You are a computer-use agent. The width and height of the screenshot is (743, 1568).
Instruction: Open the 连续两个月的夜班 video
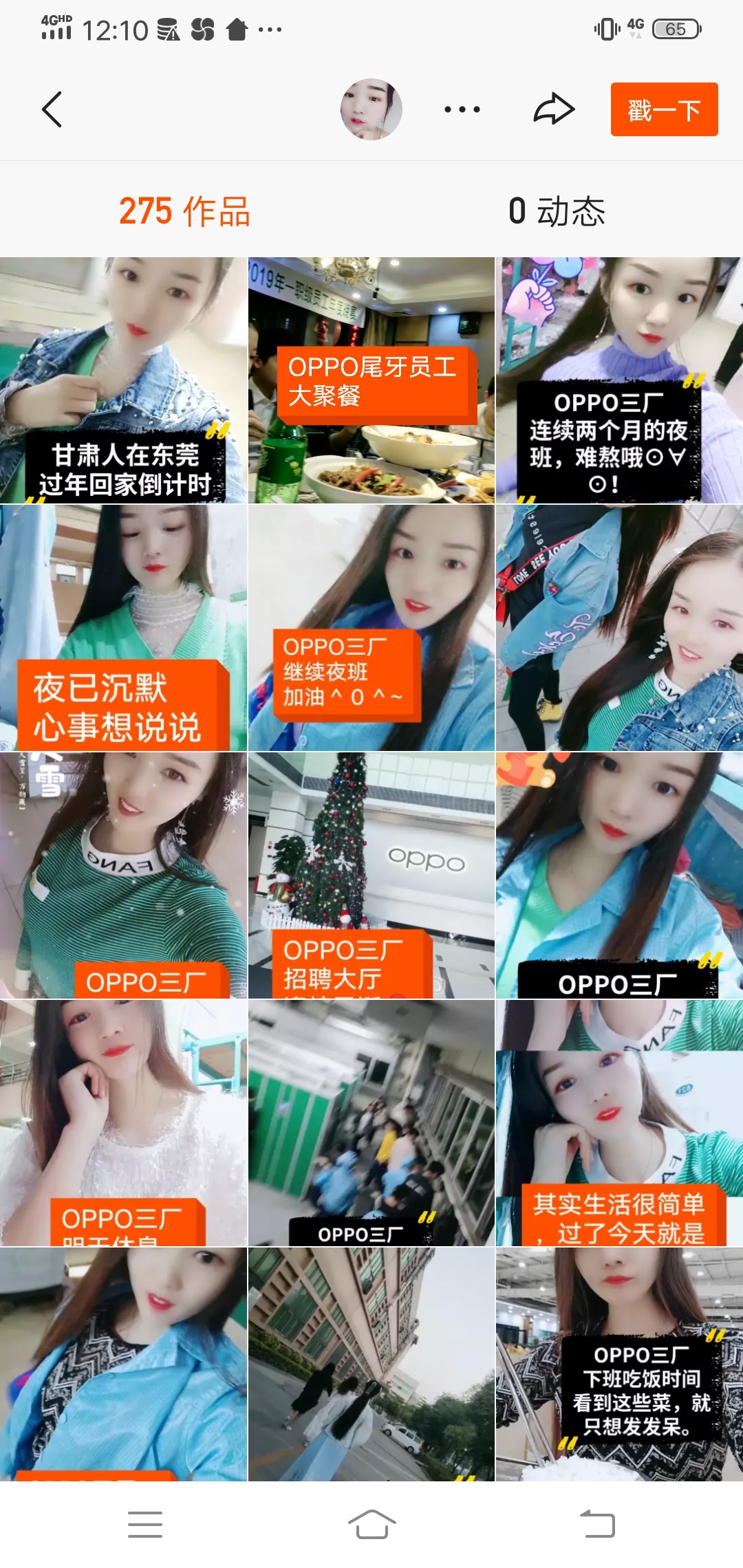point(619,380)
